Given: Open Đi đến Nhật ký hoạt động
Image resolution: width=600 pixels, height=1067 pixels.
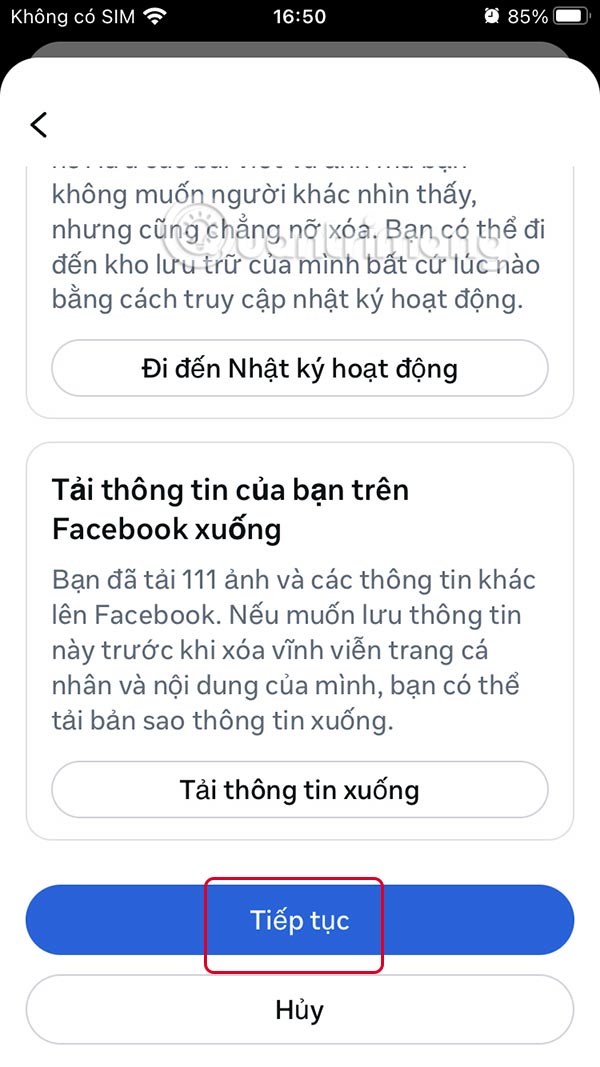Looking at the screenshot, I should 300,368.
